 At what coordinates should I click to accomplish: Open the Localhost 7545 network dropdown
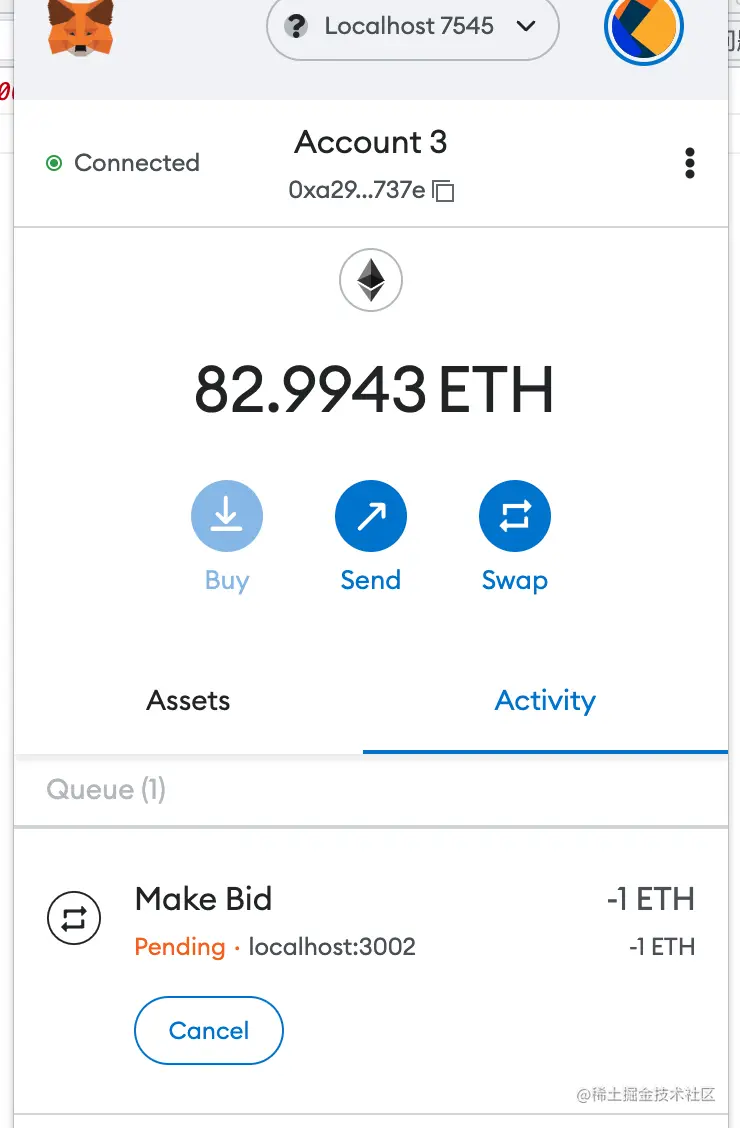(x=412, y=27)
